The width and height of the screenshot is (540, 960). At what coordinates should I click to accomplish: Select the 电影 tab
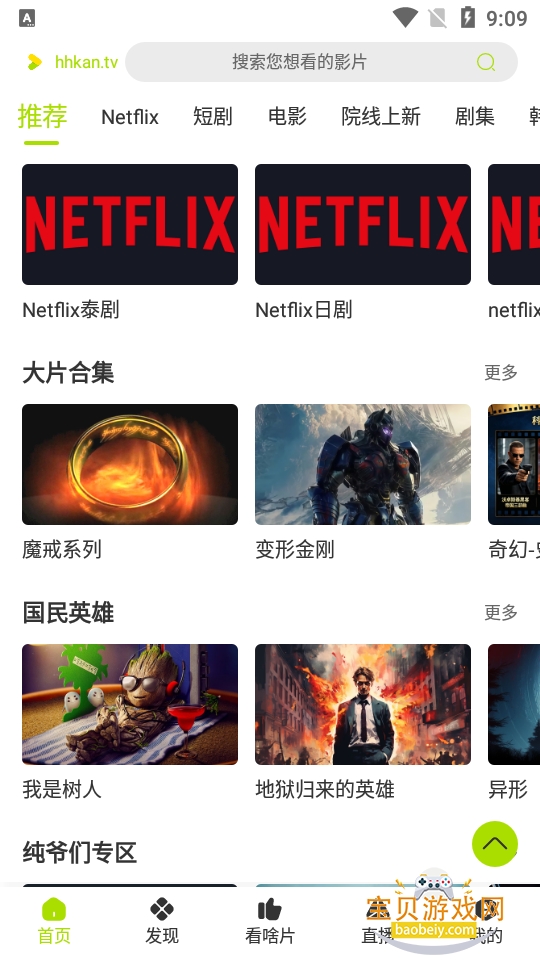287,116
